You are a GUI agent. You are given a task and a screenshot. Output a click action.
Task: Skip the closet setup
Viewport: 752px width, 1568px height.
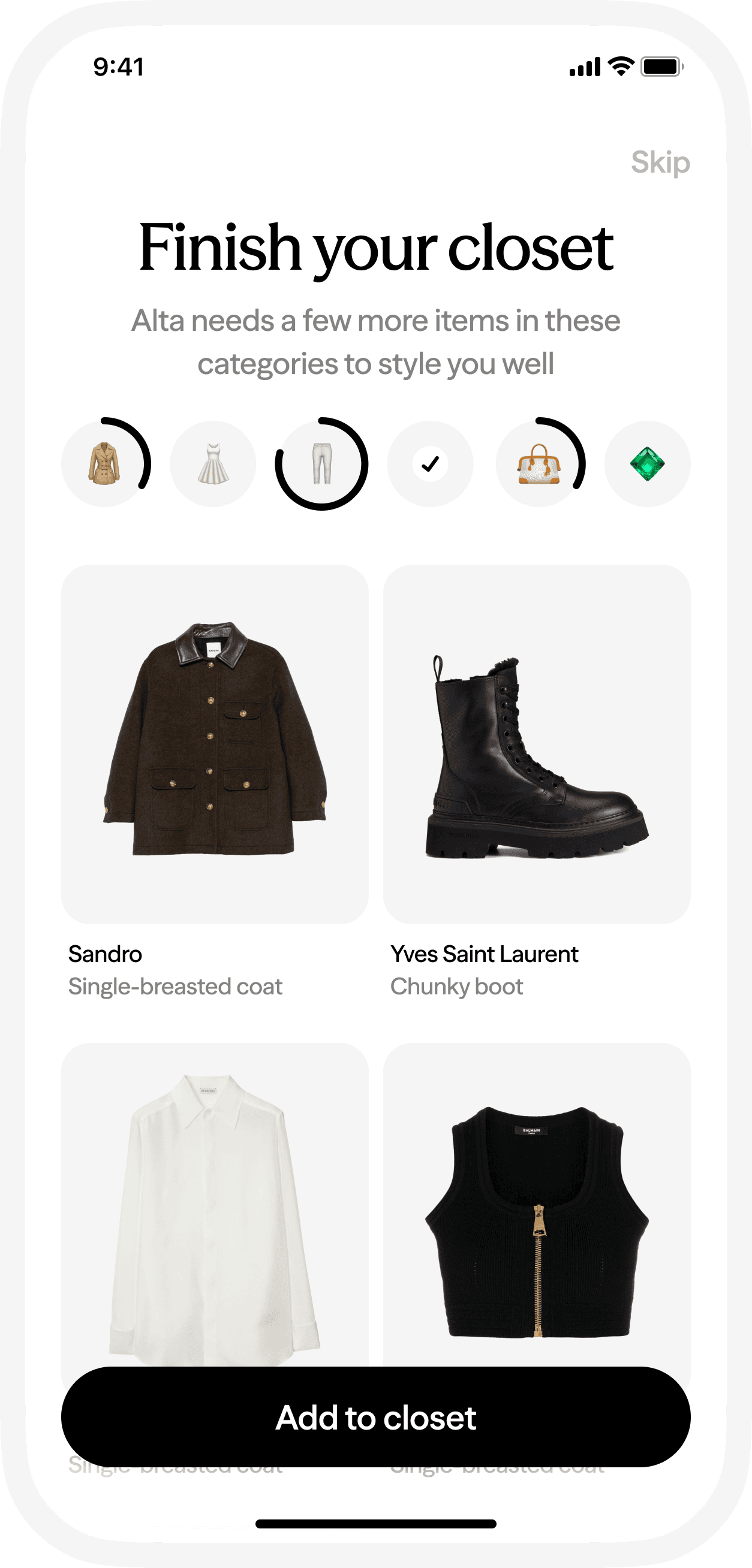(660, 162)
